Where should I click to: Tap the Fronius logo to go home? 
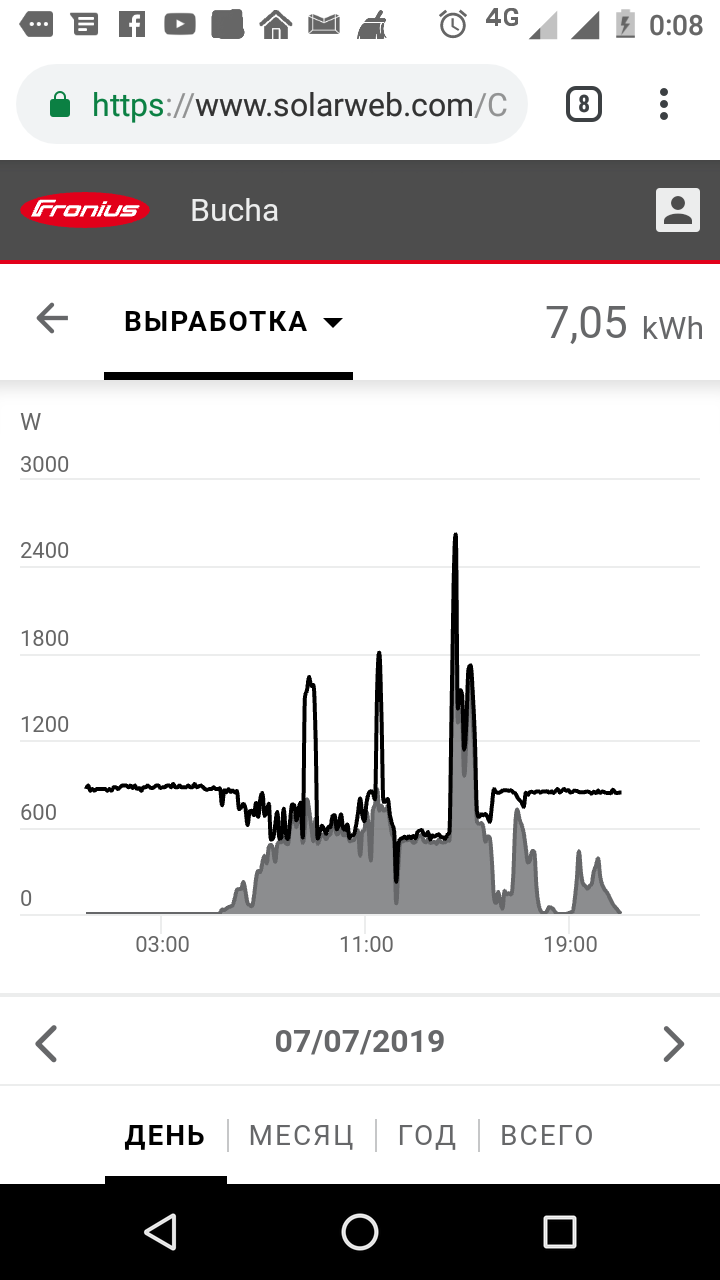pyautogui.click(x=86, y=210)
